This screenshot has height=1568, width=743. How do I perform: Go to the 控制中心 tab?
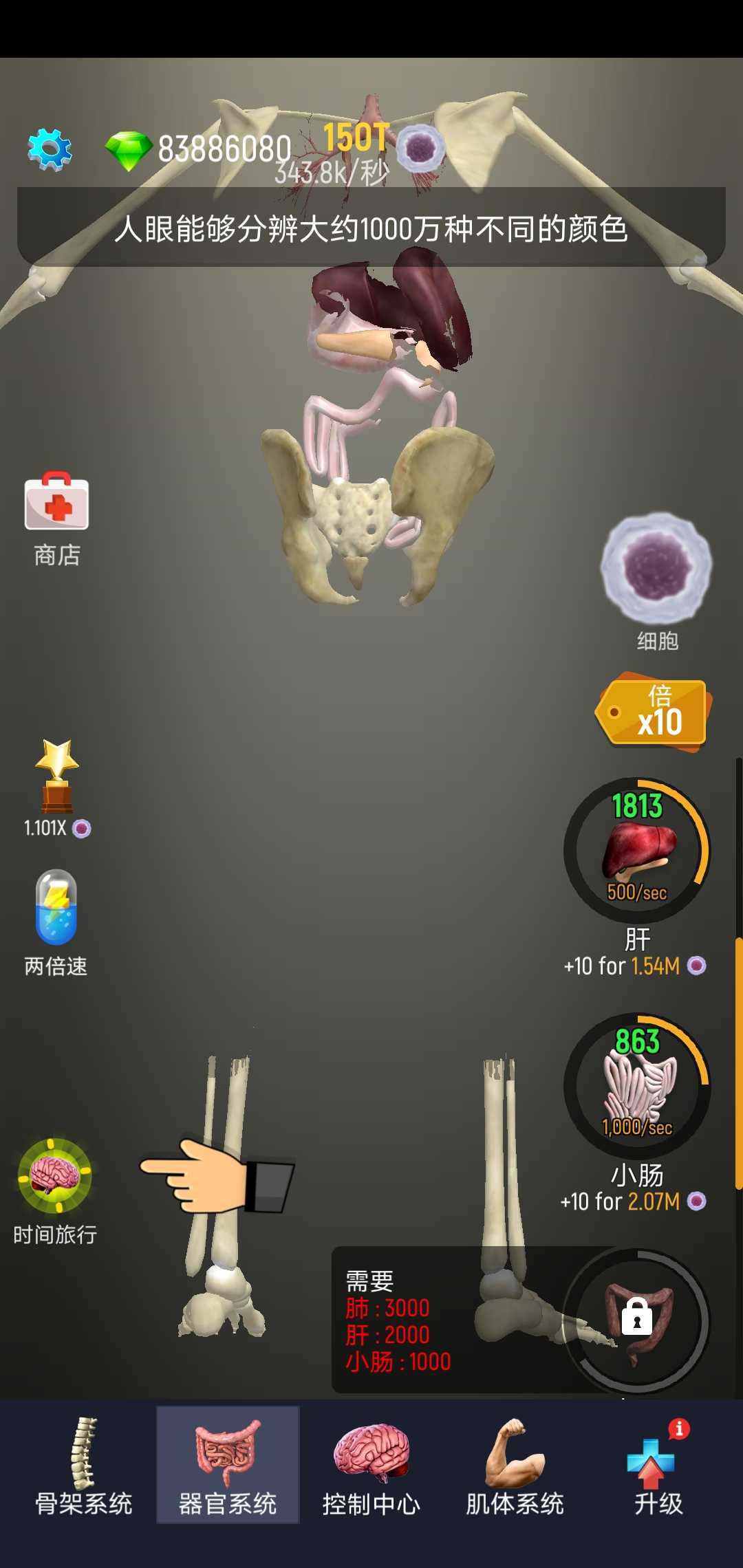point(371,1466)
